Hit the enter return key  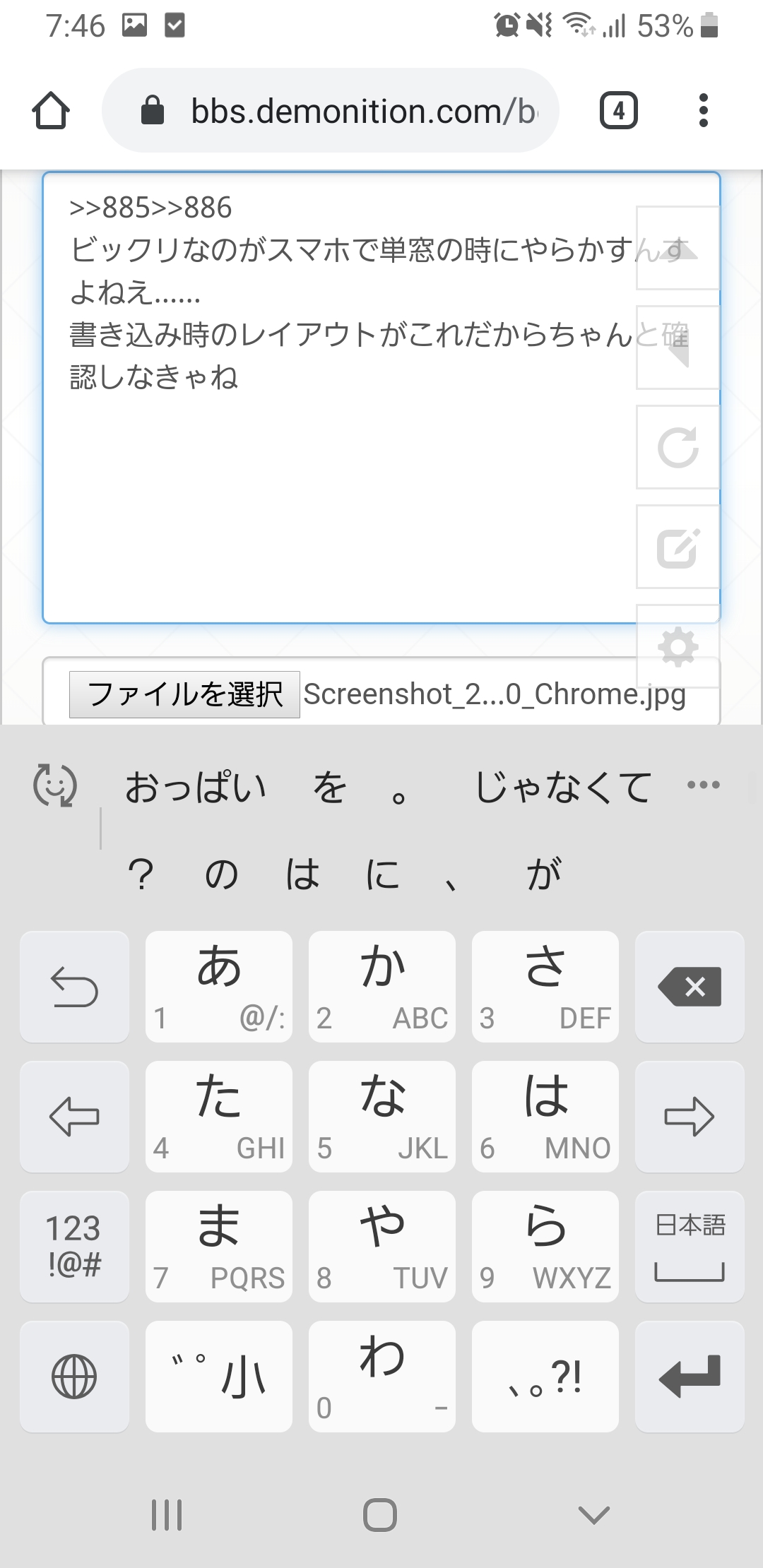click(x=690, y=1377)
